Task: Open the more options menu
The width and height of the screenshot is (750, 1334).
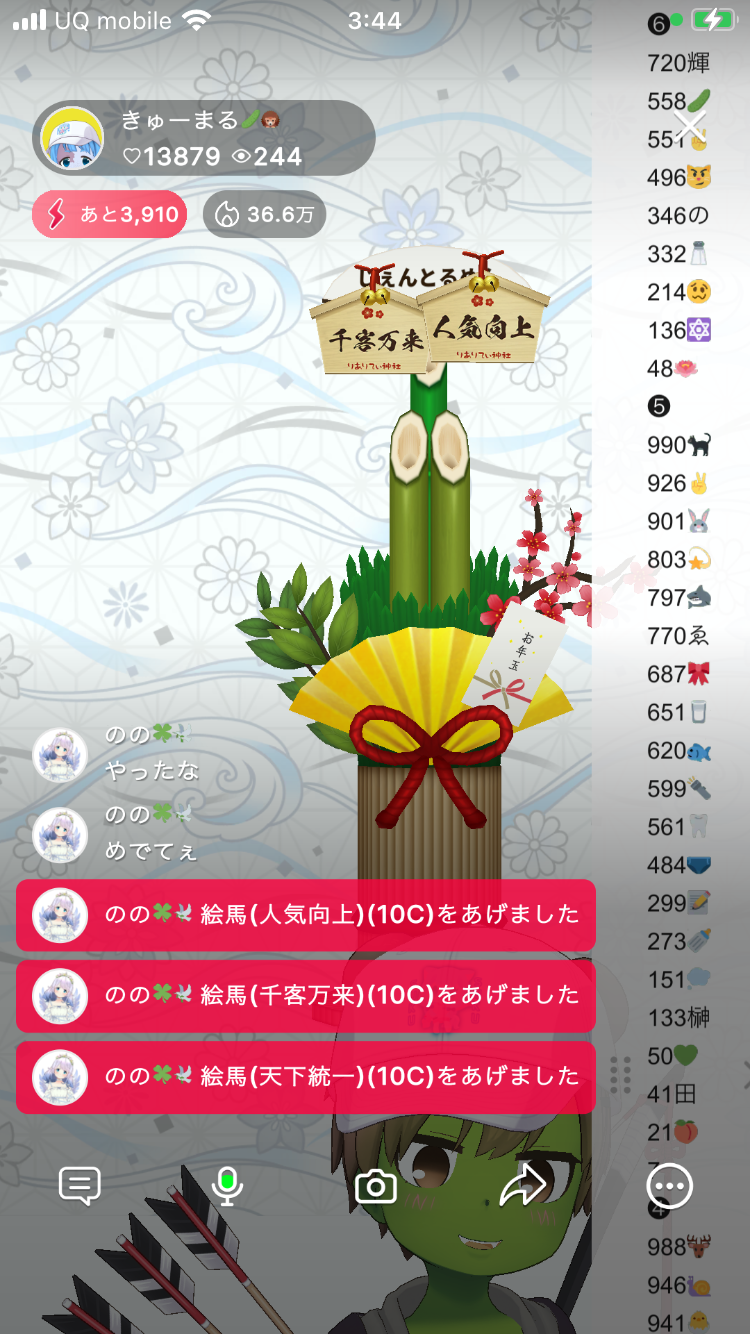Action: (x=669, y=1187)
